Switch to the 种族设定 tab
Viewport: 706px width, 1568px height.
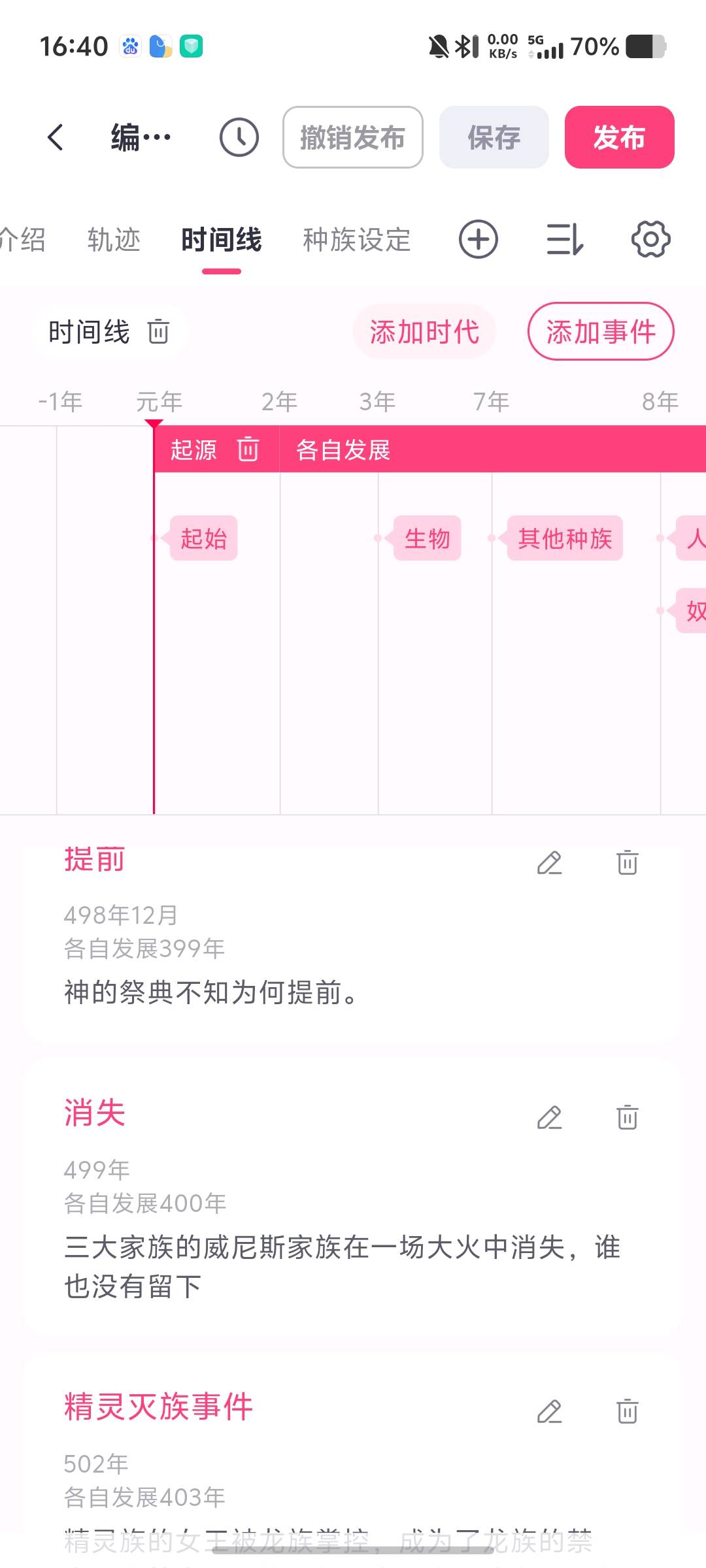point(357,240)
